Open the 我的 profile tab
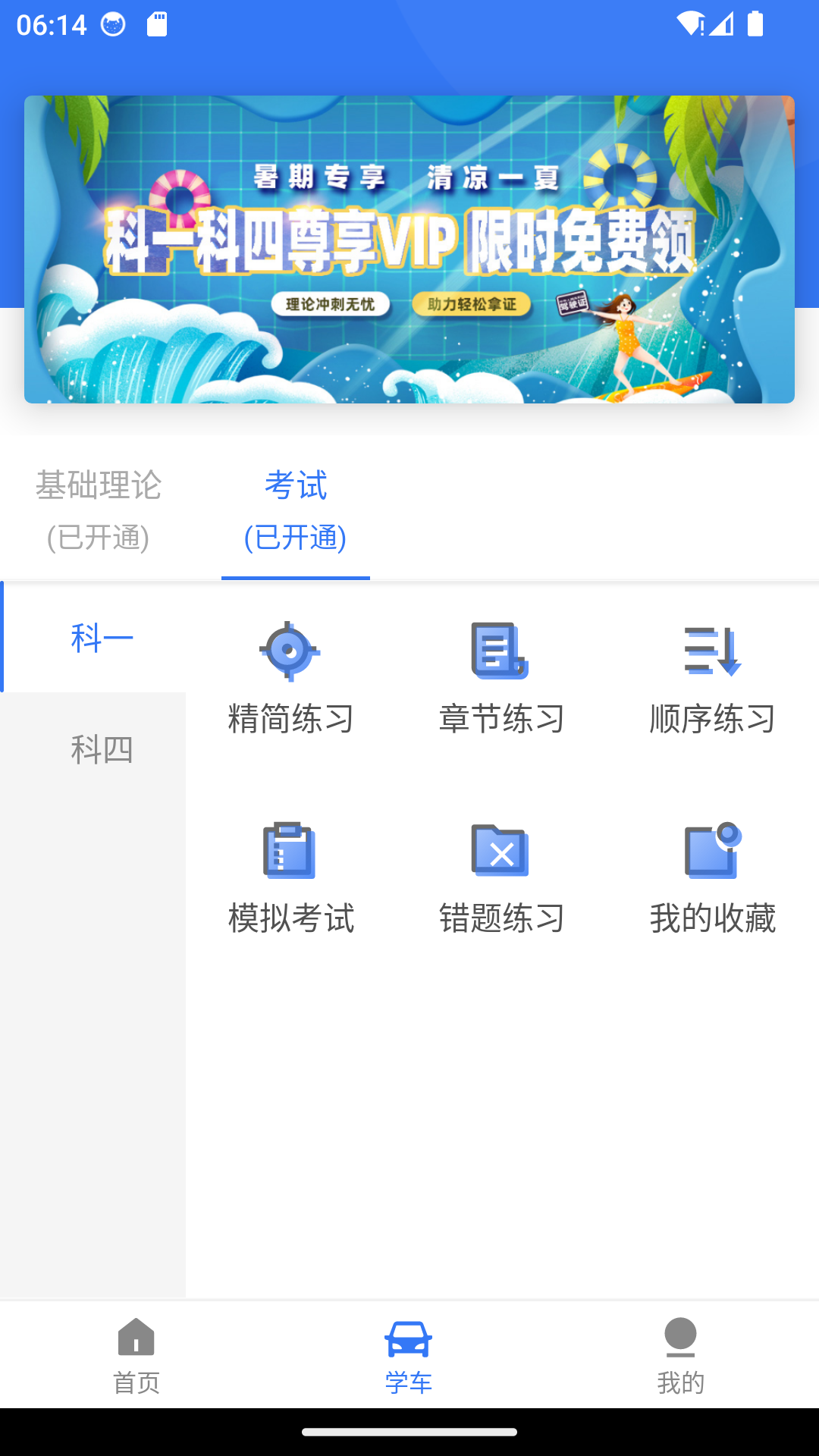This screenshot has height=1456, width=819. tap(680, 1355)
